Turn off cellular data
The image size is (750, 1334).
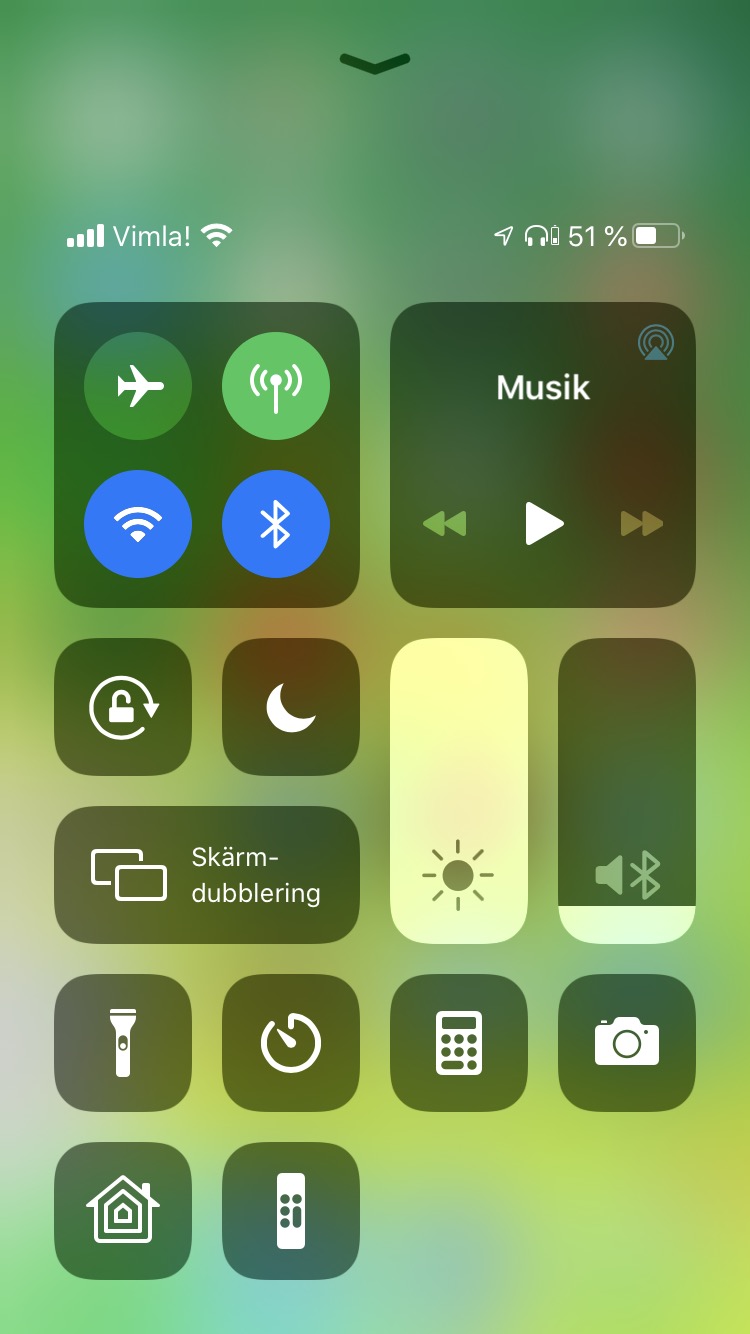click(x=276, y=386)
